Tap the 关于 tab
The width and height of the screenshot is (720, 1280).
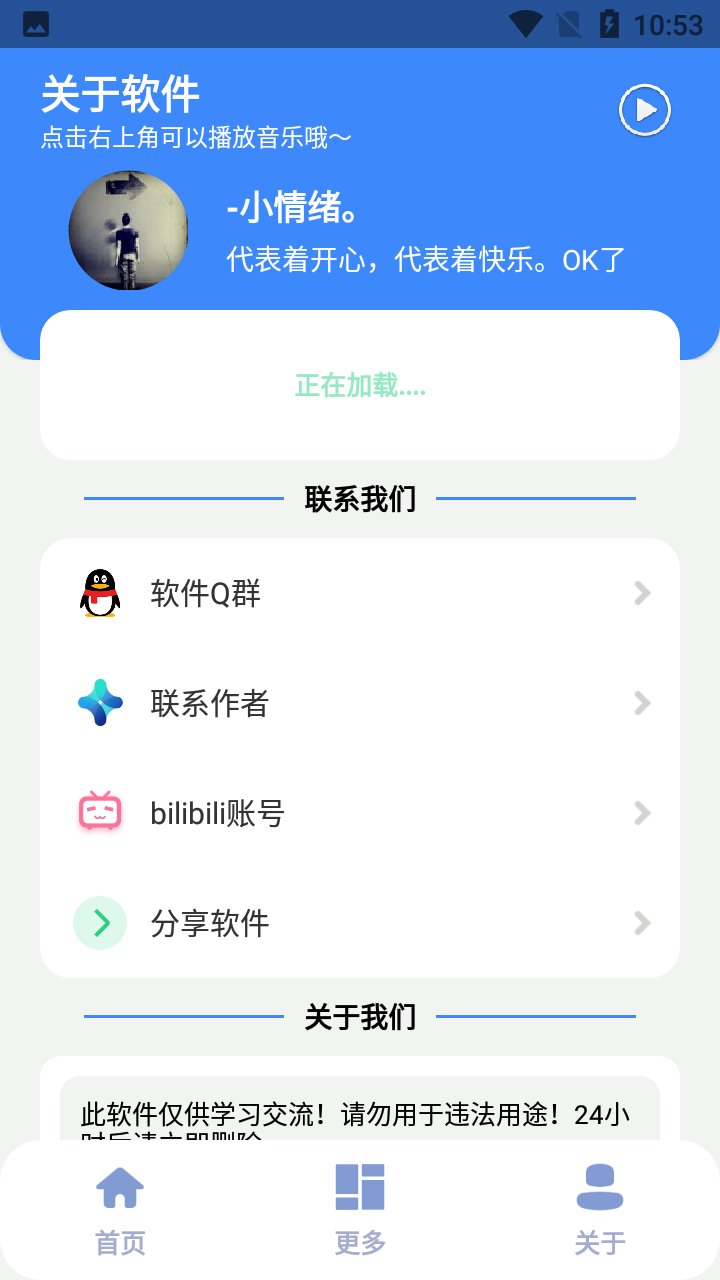(x=600, y=1210)
